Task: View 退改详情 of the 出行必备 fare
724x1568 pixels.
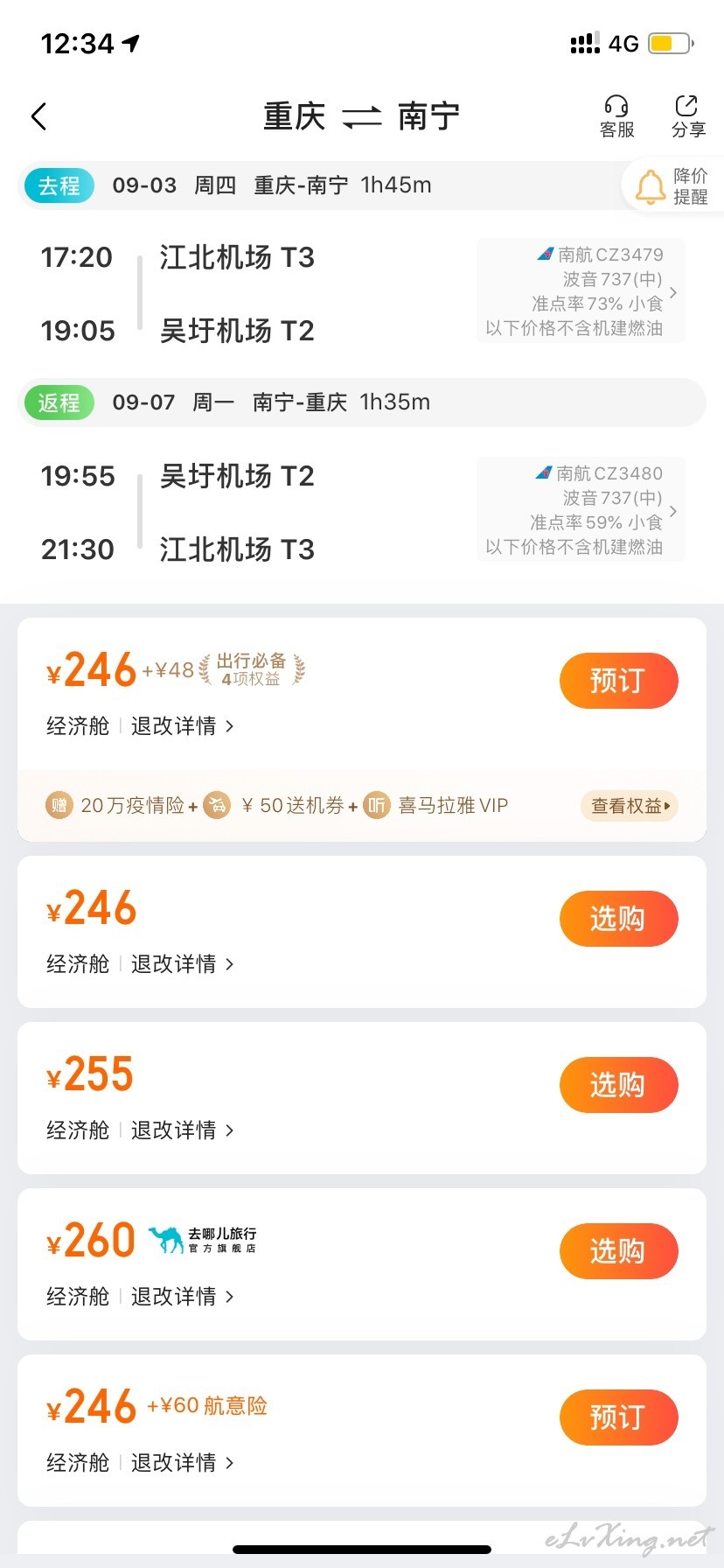Action: (182, 726)
